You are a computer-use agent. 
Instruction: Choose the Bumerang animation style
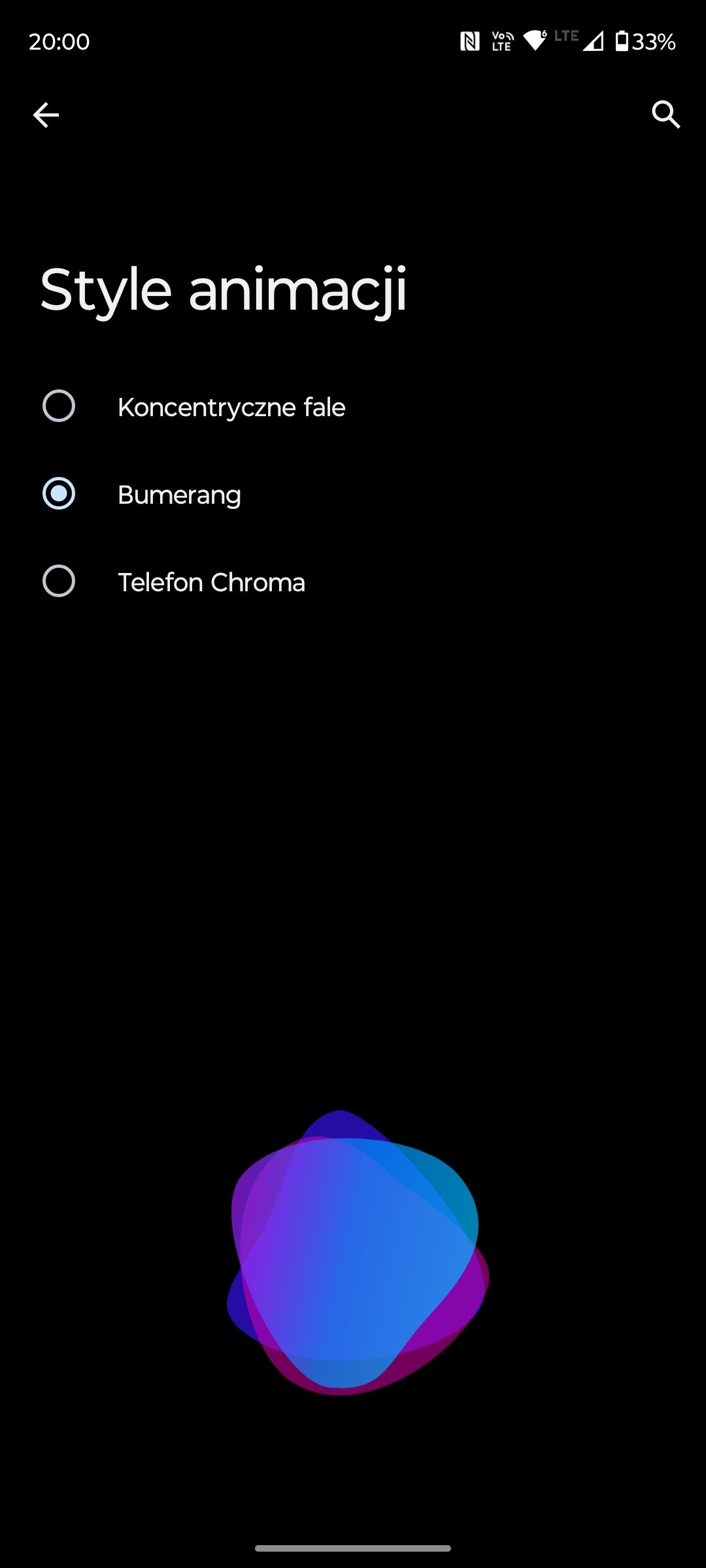point(353,494)
